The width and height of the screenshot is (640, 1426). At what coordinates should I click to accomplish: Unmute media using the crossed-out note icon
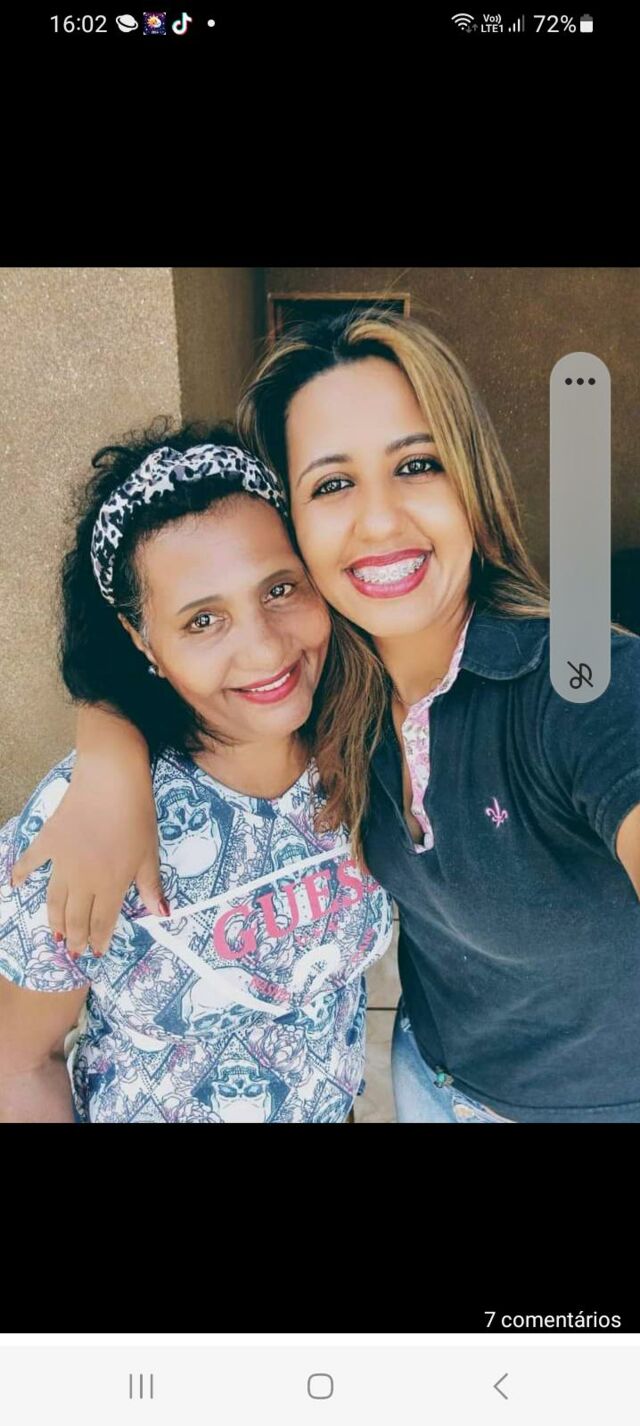[580, 674]
